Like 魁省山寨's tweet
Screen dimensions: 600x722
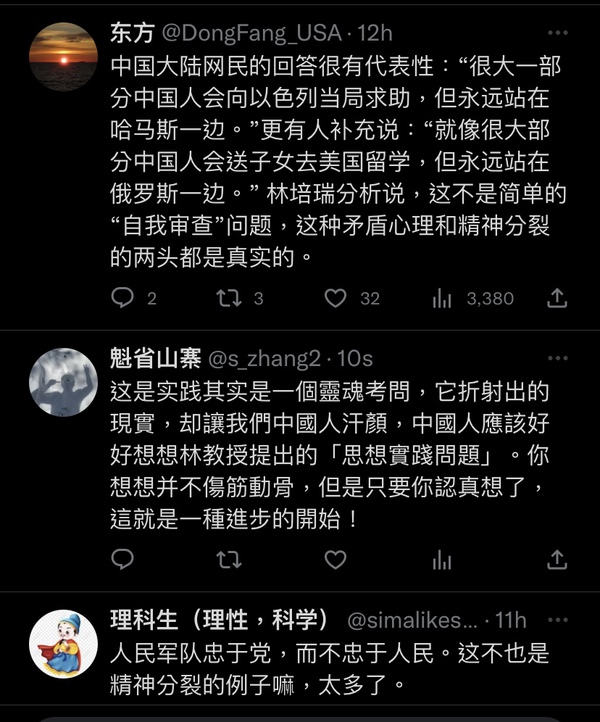[337, 560]
